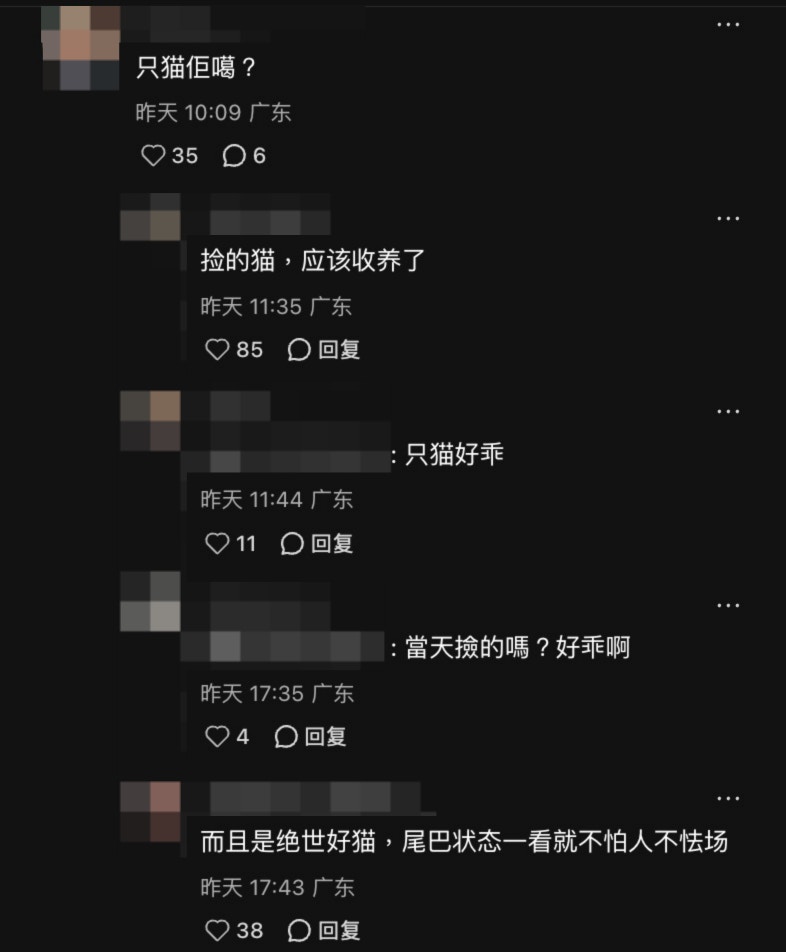Viewport: 786px width, 952px height.
Task: Like the comment '只猫佢噶？'
Action: tap(153, 156)
